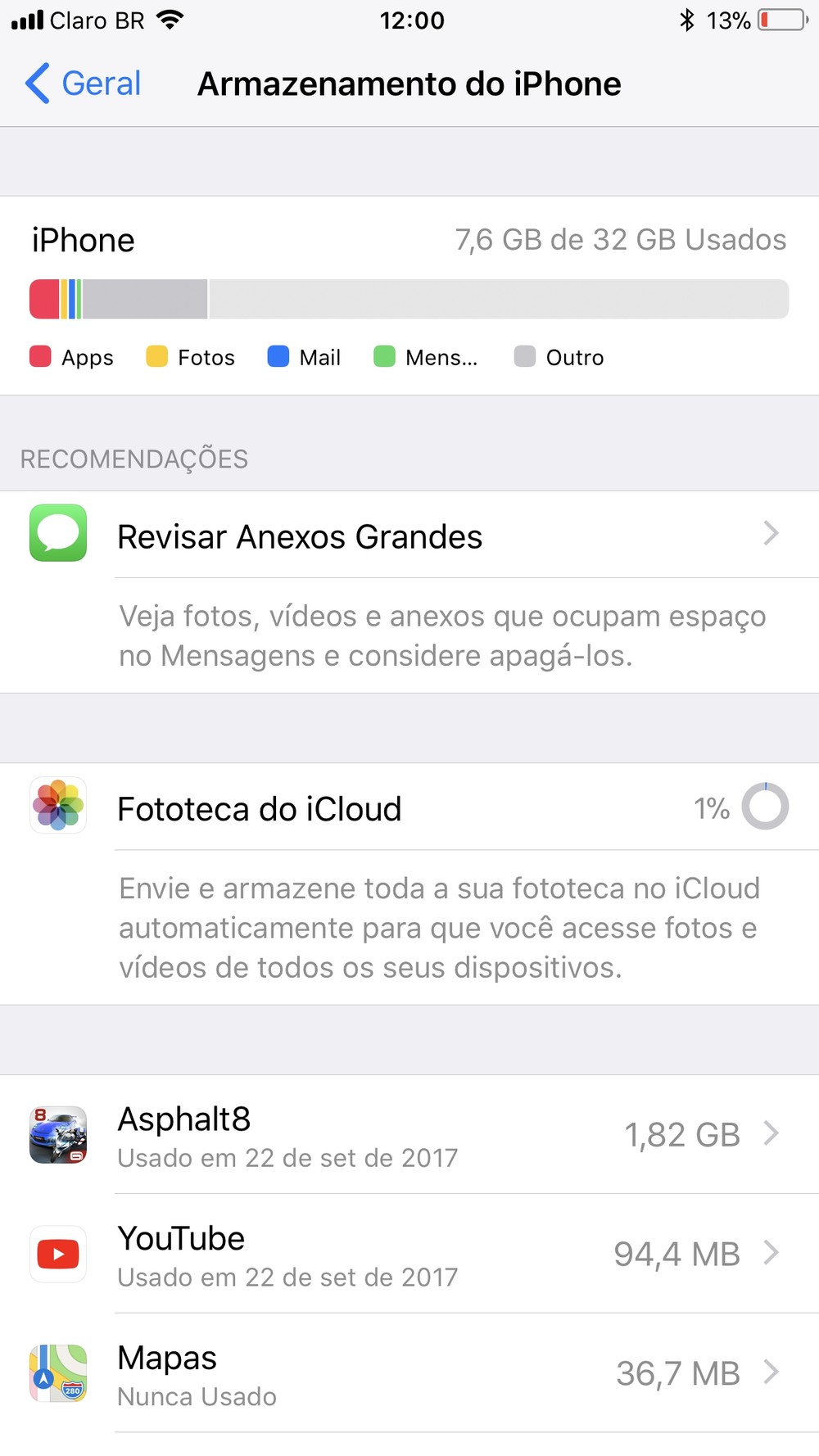Open Mapas storage details
This screenshot has height=1456, width=819.
click(x=409, y=1373)
